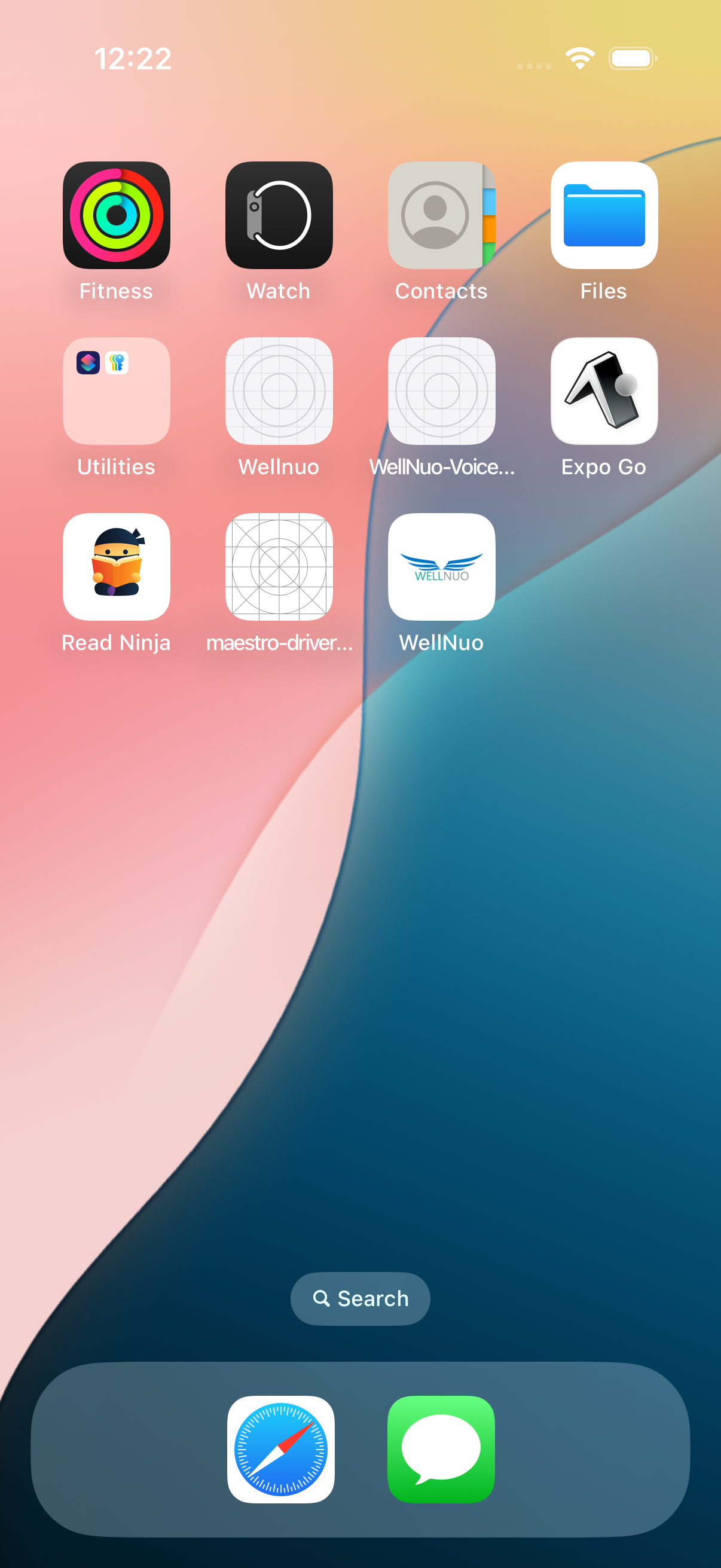The height and width of the screenshot is (1568, 721).
Task: Open the Utilities folder
Action: 116,391
